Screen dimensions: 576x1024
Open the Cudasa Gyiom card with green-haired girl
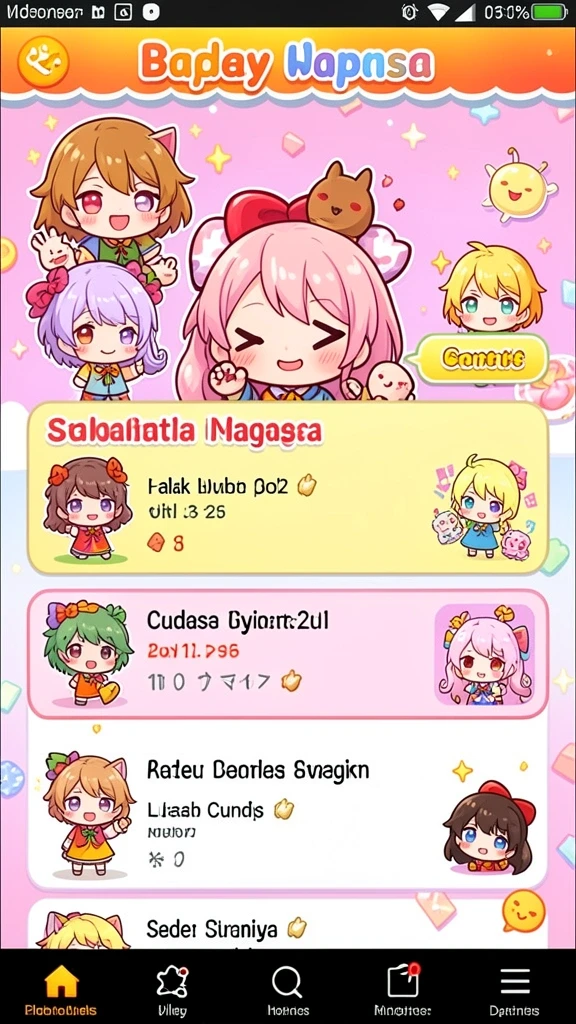287,654
